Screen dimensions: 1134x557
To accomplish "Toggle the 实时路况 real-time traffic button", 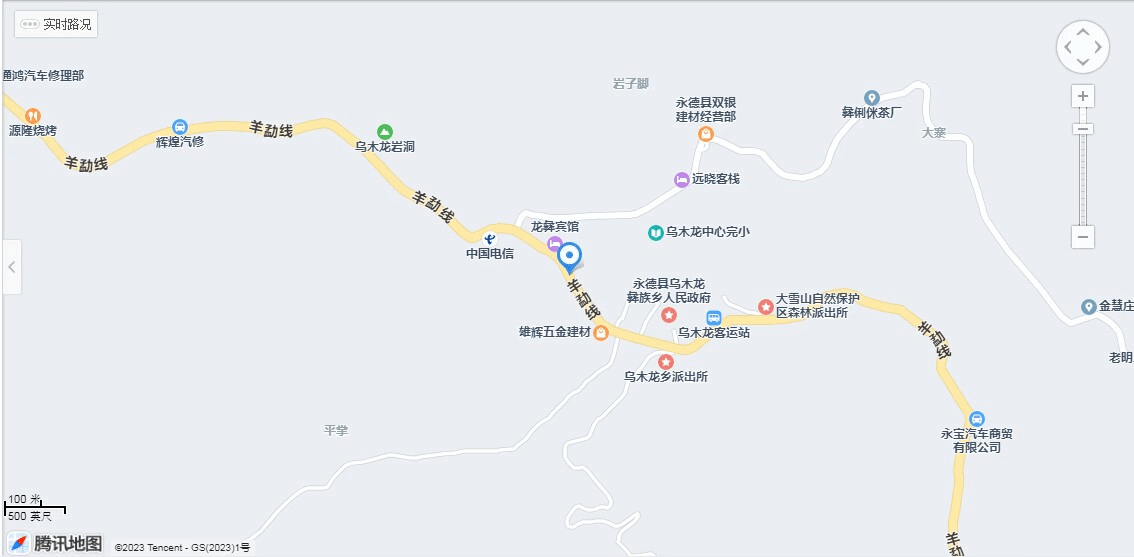I will 56,24.
